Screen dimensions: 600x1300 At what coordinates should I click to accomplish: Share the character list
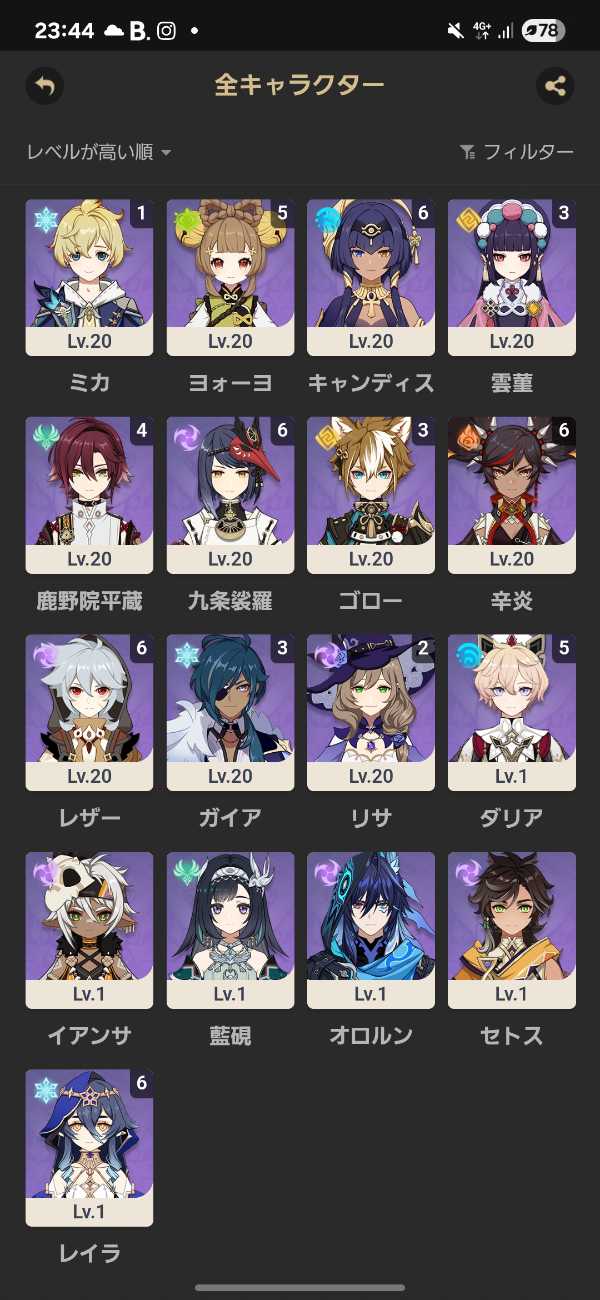point(555,86)
